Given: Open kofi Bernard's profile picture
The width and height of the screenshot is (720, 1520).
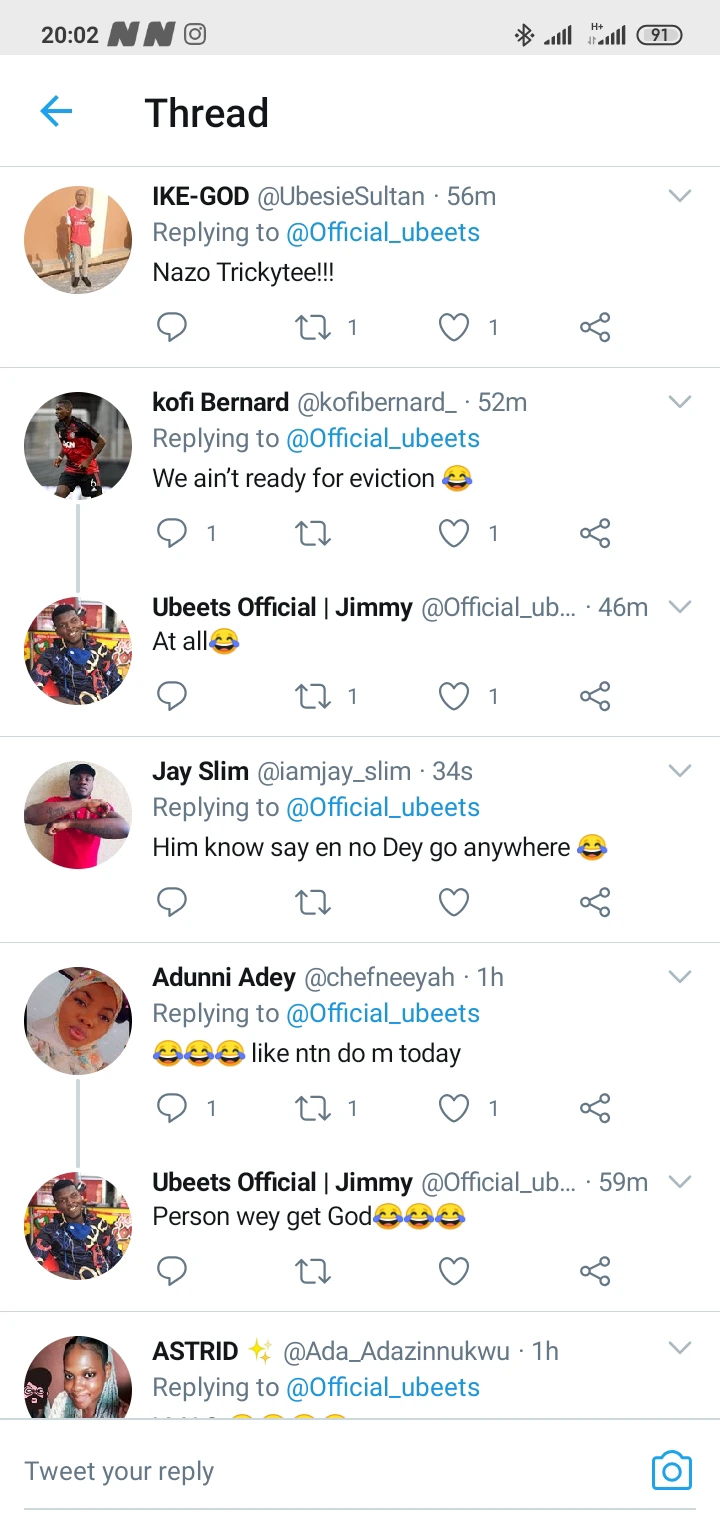Looking at the screenshot, I should pyautogui.click(x=78, y=445).
